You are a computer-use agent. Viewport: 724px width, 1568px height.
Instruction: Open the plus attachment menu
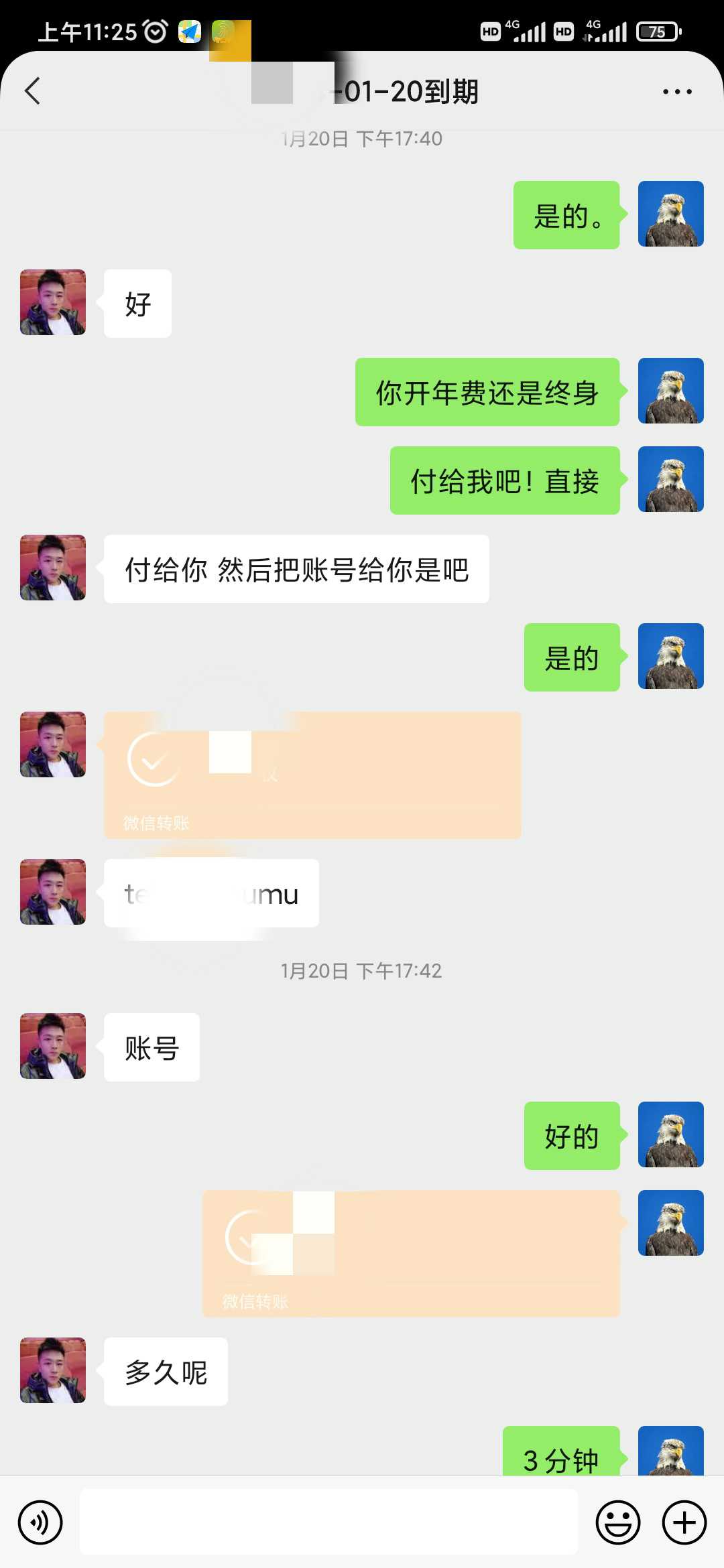coord(684,1522)
